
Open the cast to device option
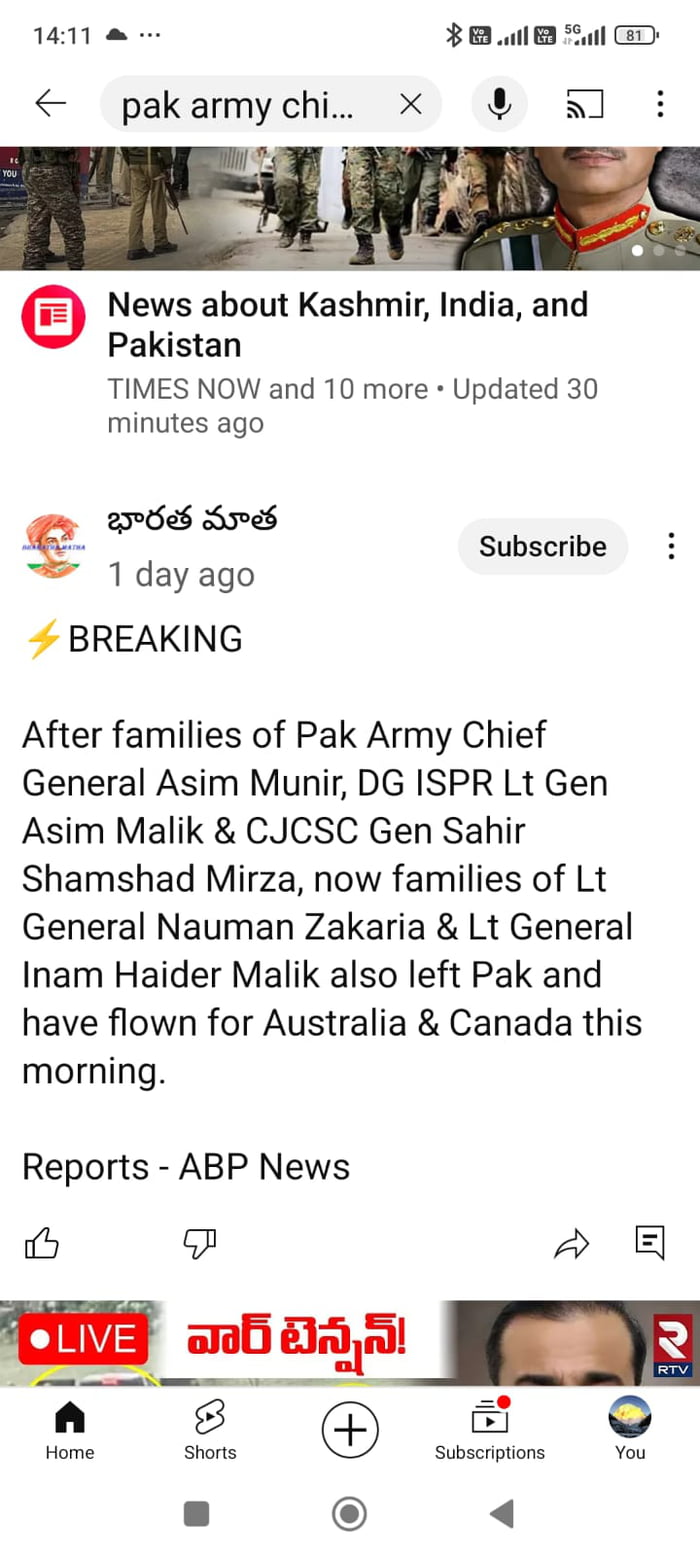click(x=585, y=104)
